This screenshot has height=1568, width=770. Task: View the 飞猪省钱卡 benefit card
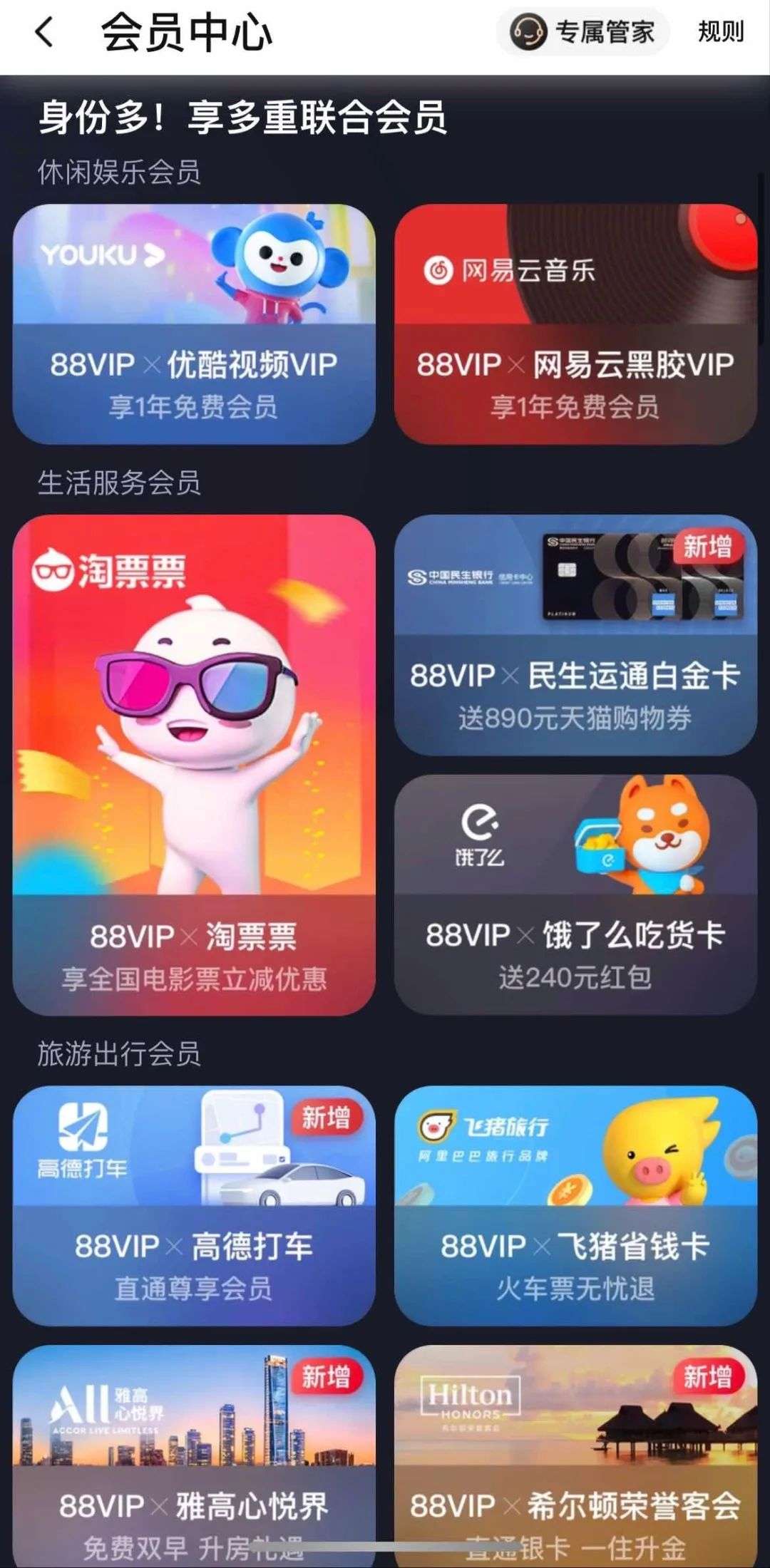pos(575,1206)
